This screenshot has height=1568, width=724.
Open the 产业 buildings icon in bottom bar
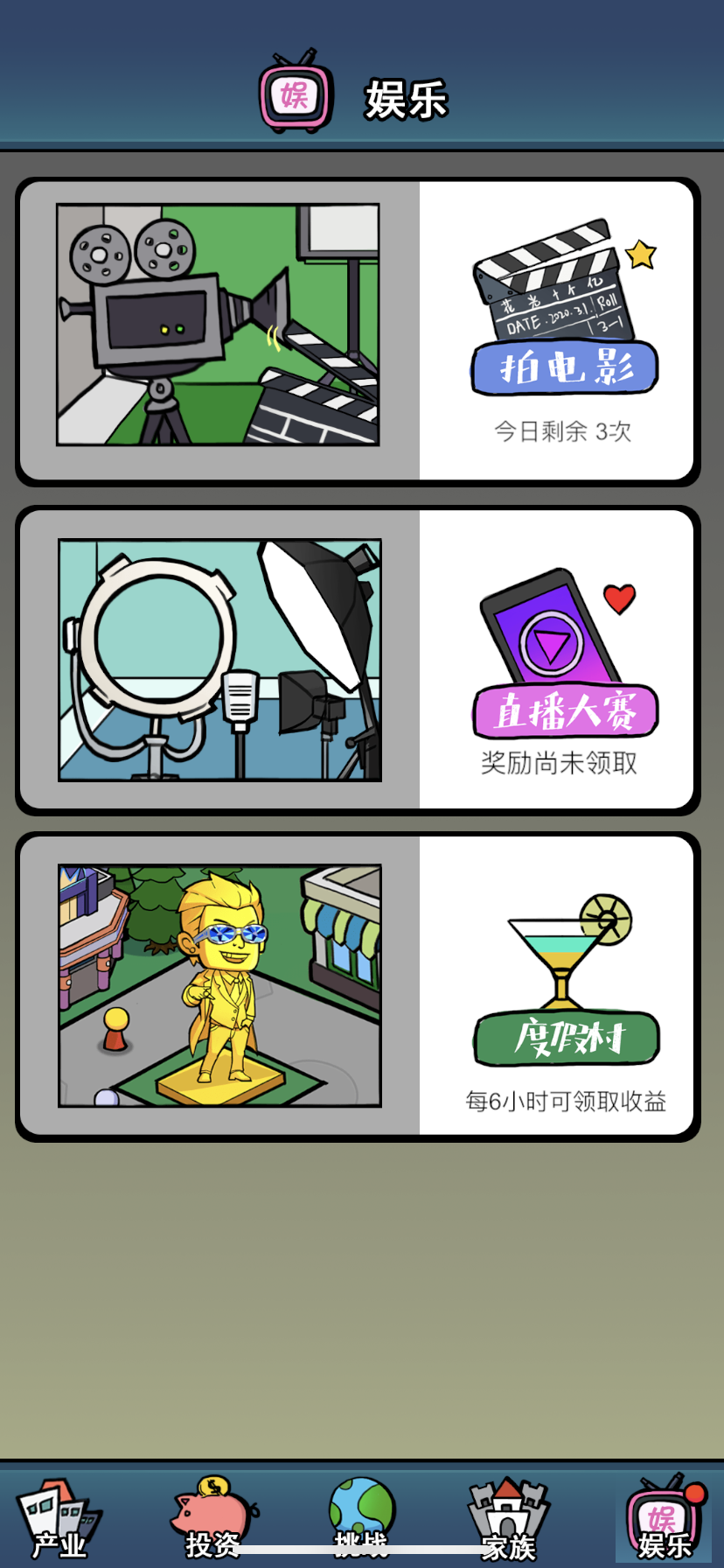58,1511
